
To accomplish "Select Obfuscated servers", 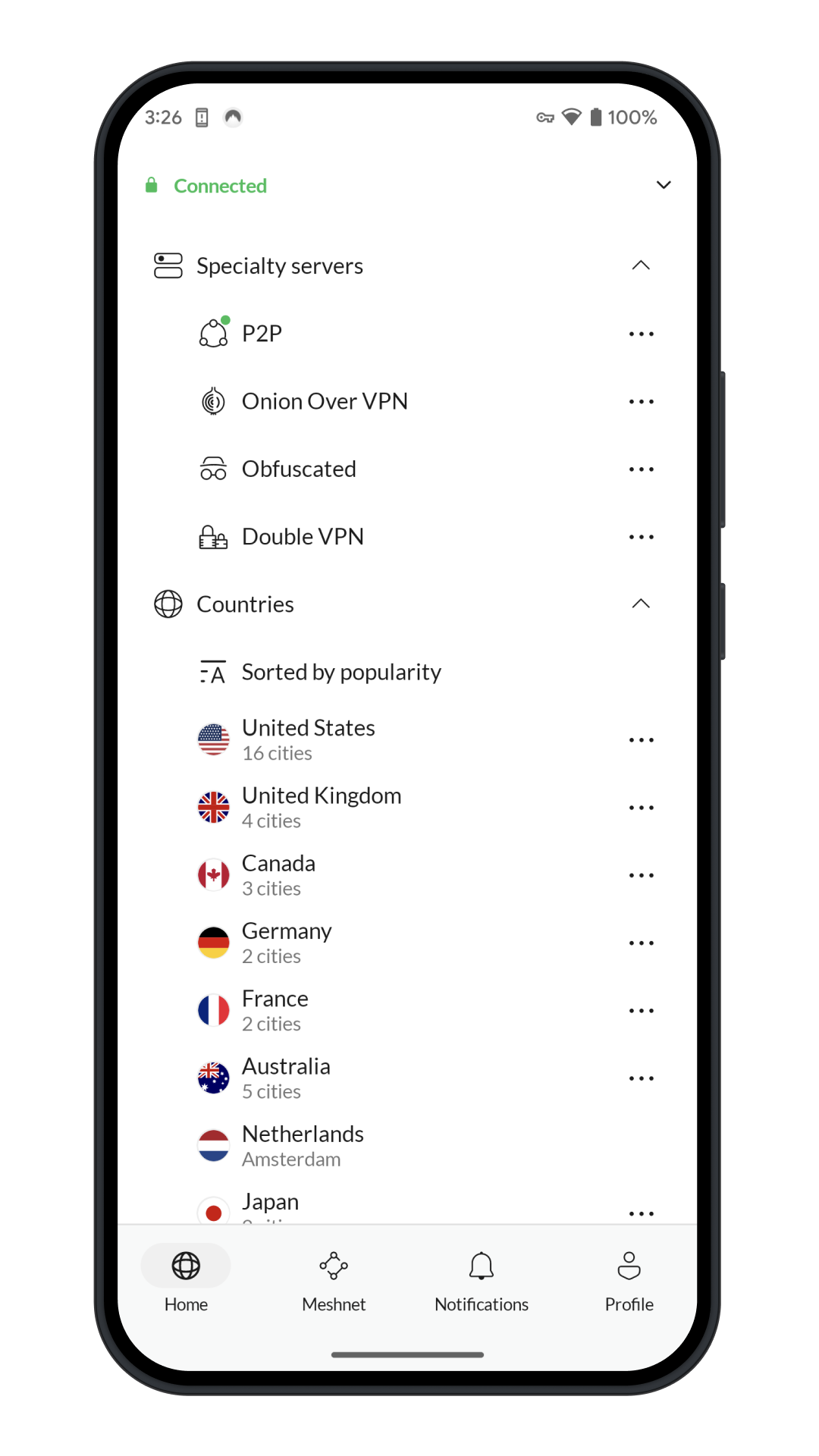I will click(x=299, y=469).
